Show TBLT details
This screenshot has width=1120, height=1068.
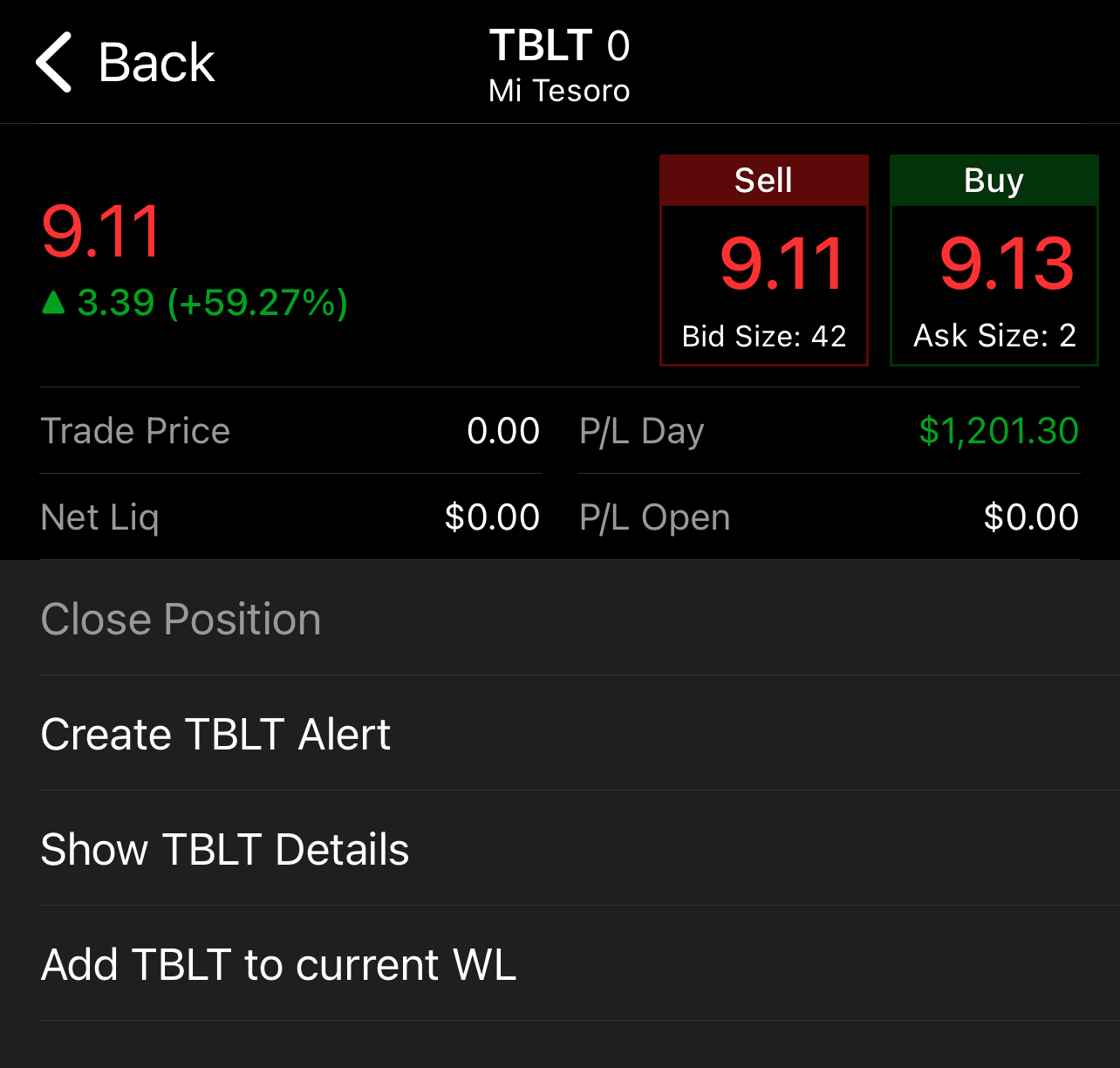click(225, 849)
